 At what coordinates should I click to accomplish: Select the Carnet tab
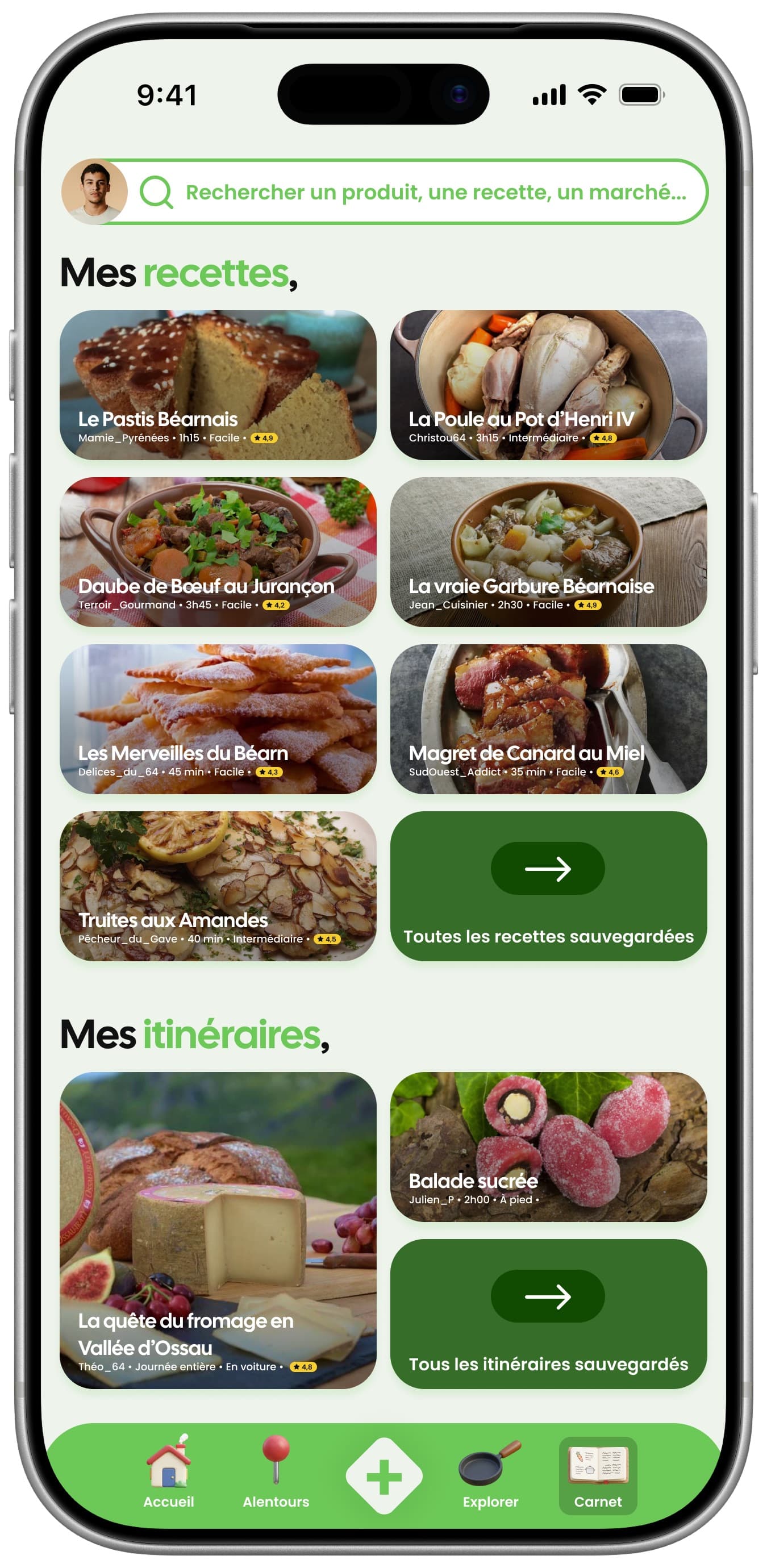coord(598,1475)
